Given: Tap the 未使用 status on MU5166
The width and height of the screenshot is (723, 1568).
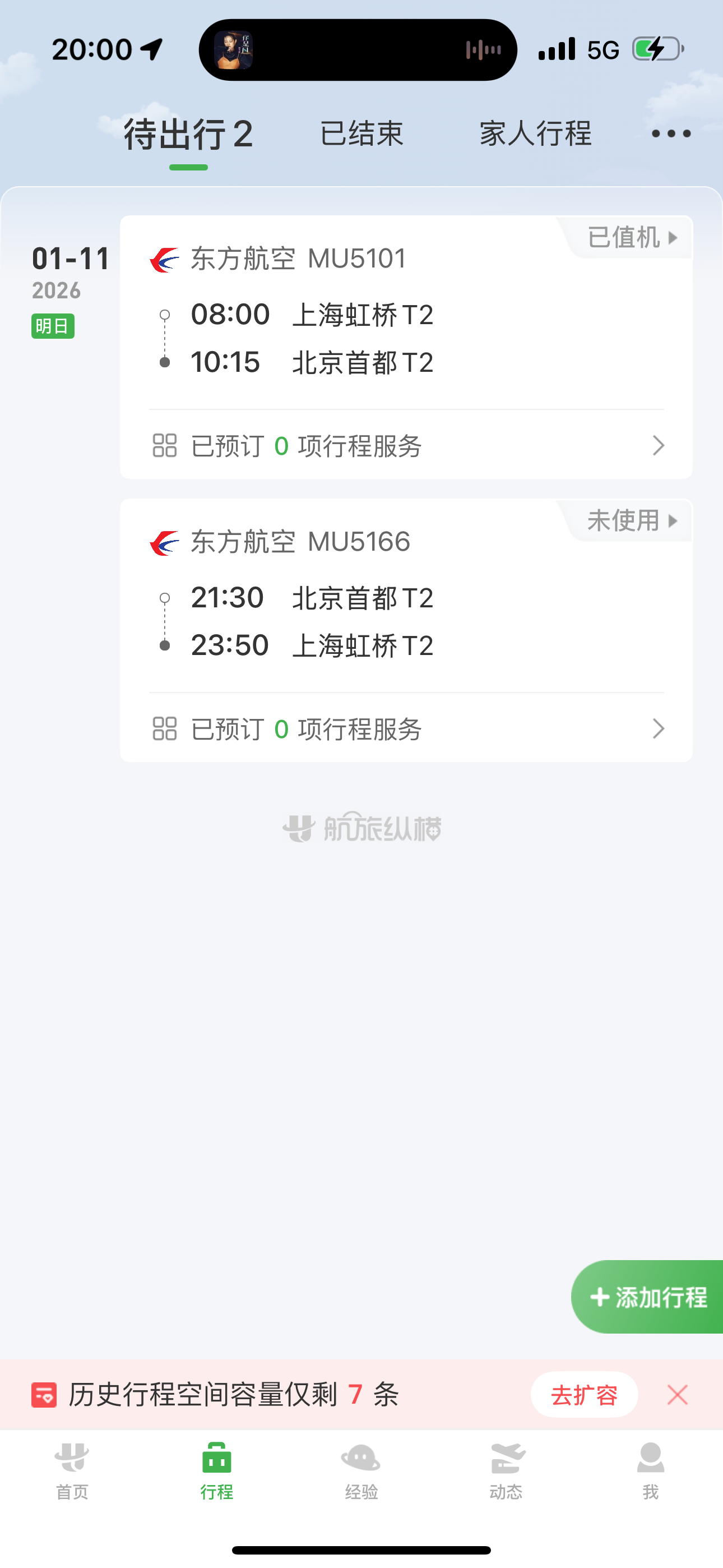Looking at the screenshot, I should pos(632,521).
